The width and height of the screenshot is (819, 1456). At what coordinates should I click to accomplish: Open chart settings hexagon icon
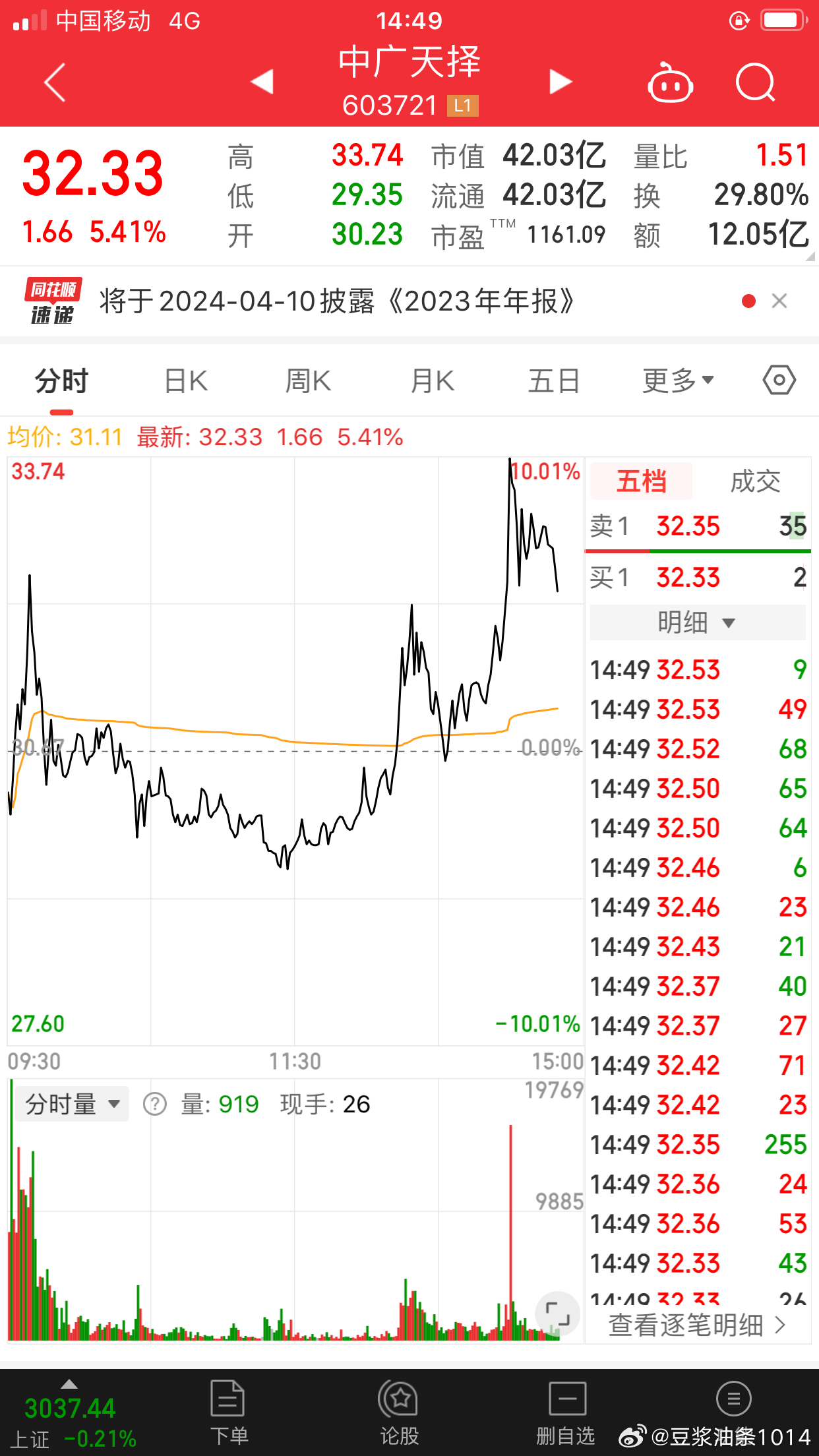pos(779,380)
